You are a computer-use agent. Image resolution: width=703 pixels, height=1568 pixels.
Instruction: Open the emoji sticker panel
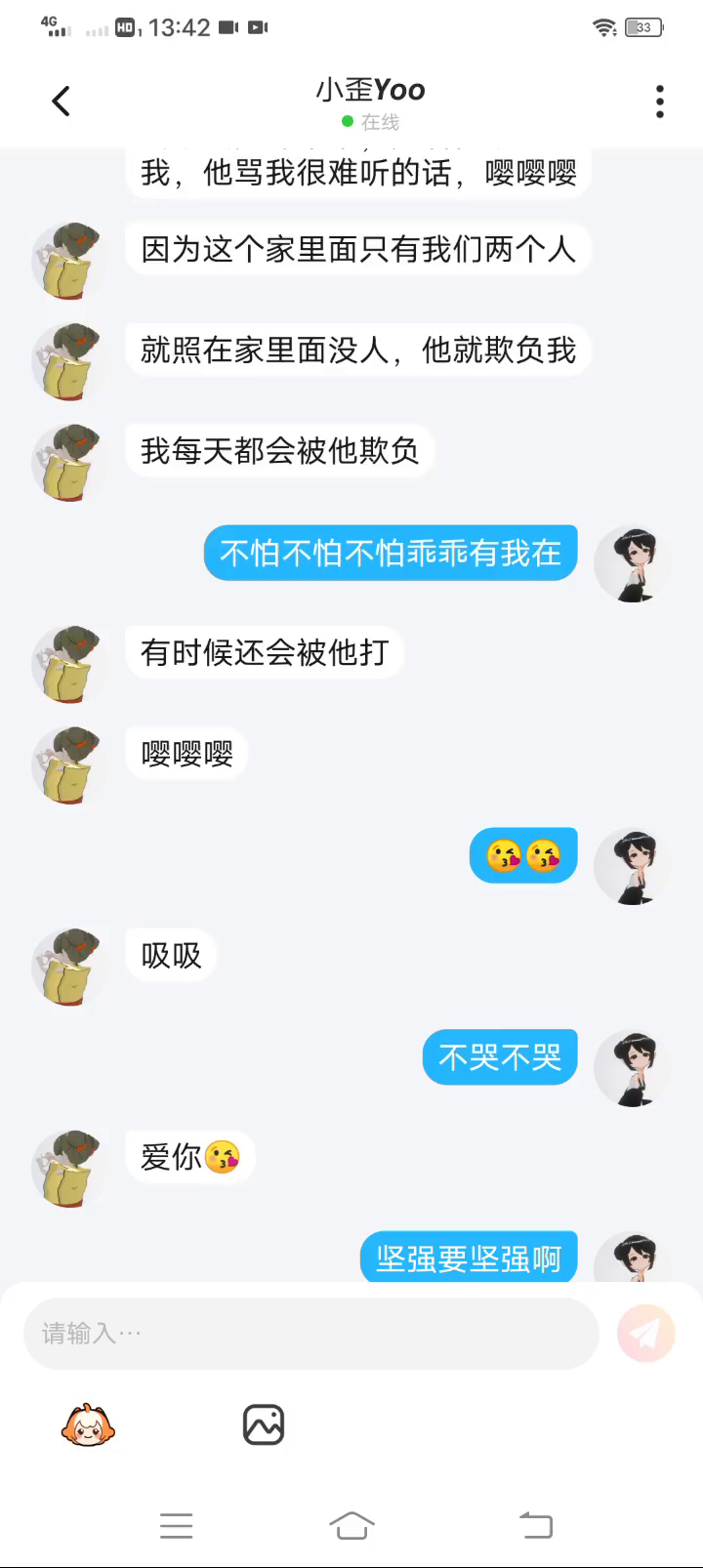pyautogui.click(x=88, y=1425)
